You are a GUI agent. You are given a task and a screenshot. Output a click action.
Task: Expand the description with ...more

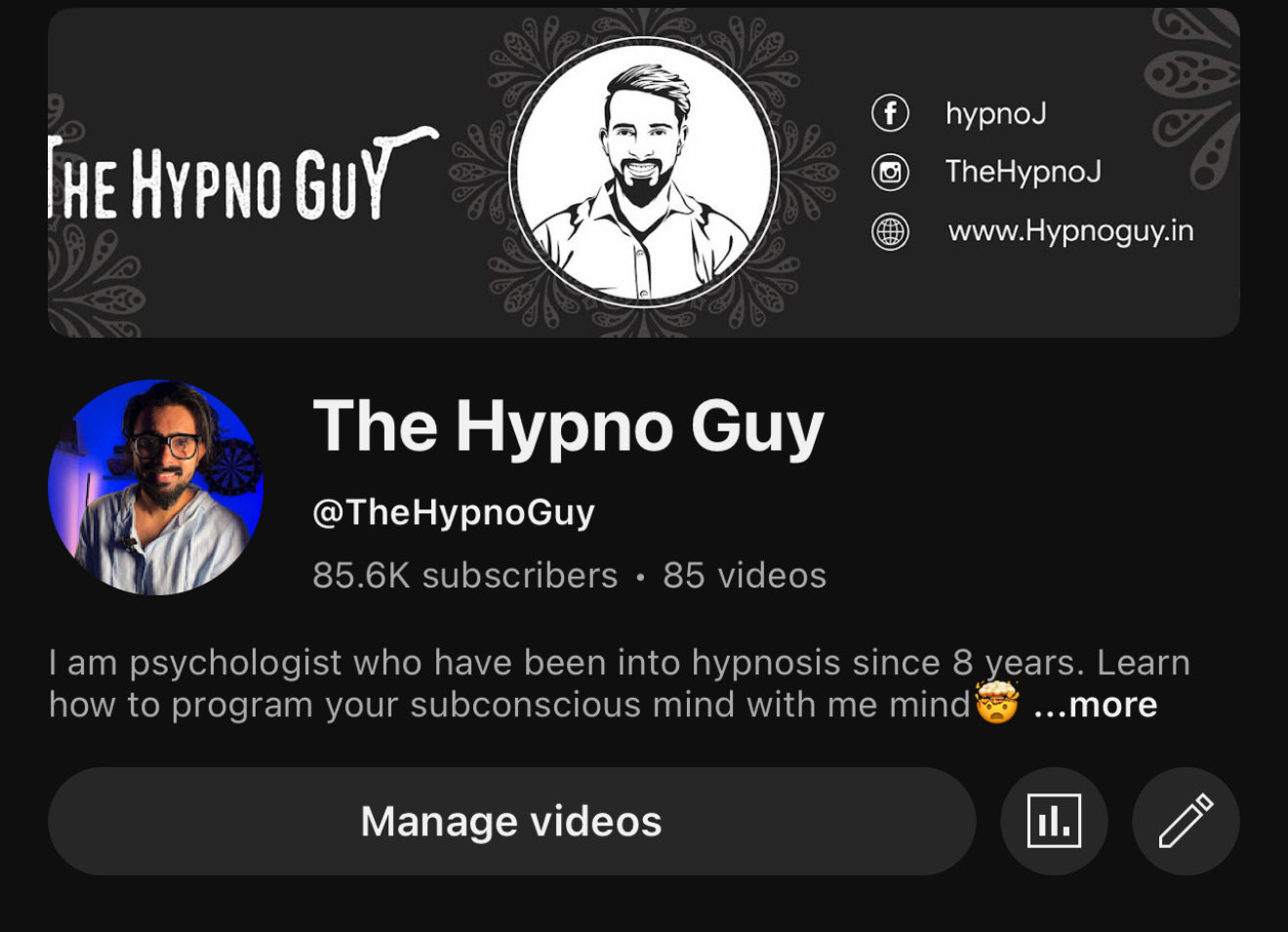pos(1096,705)
